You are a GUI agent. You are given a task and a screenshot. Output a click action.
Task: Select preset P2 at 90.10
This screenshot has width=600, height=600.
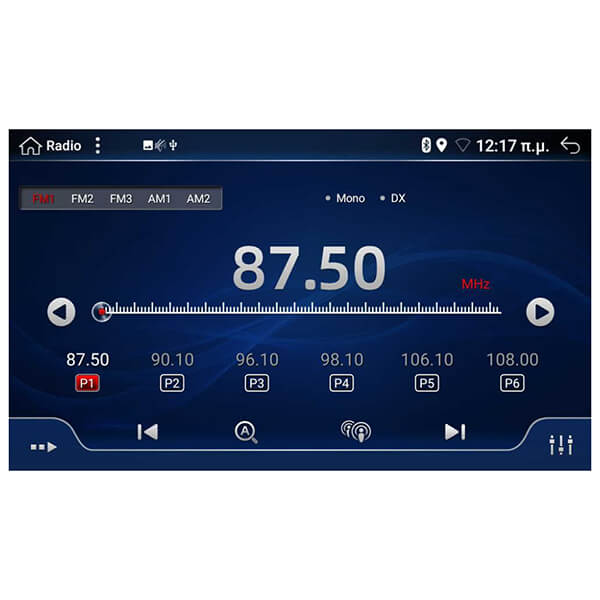click(x=172, y=370)
